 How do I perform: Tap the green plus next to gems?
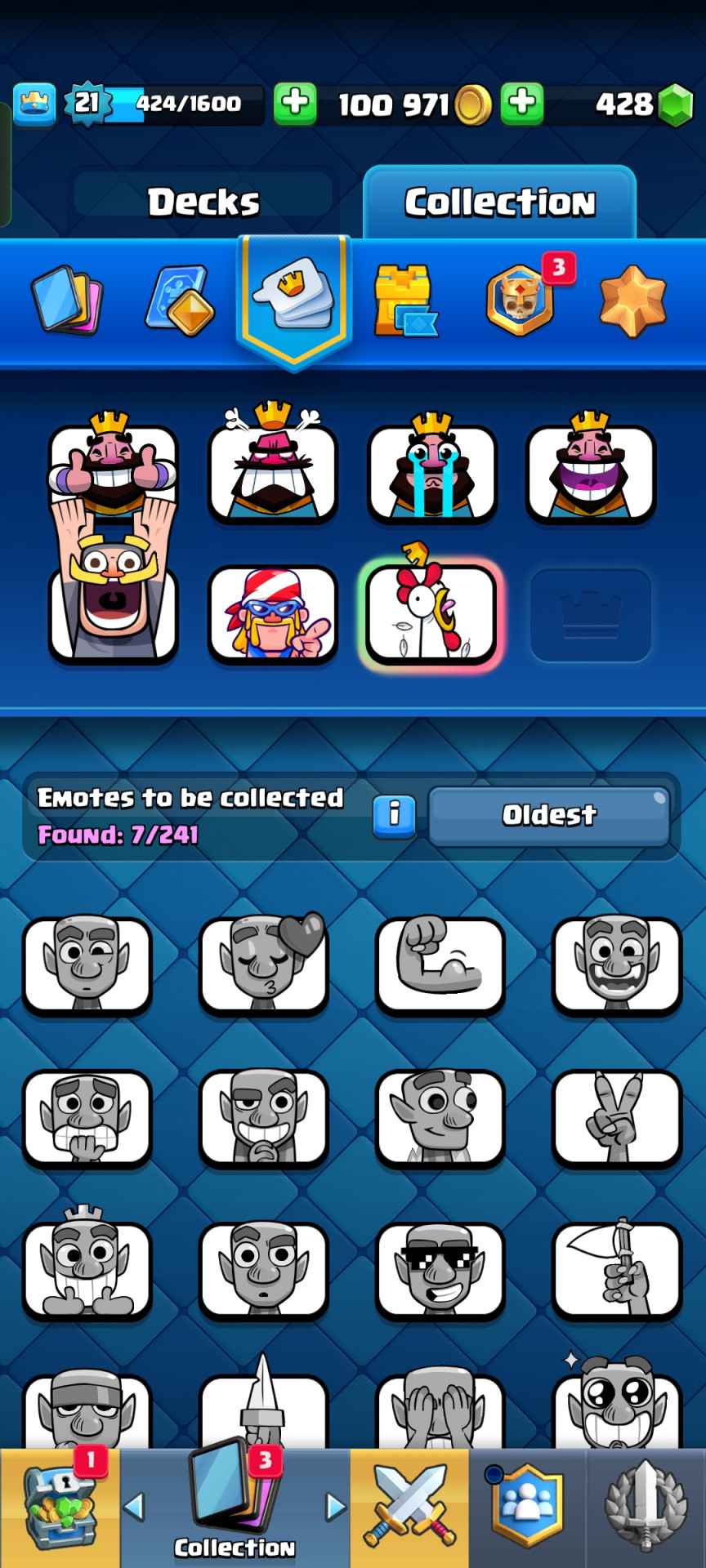521,104
